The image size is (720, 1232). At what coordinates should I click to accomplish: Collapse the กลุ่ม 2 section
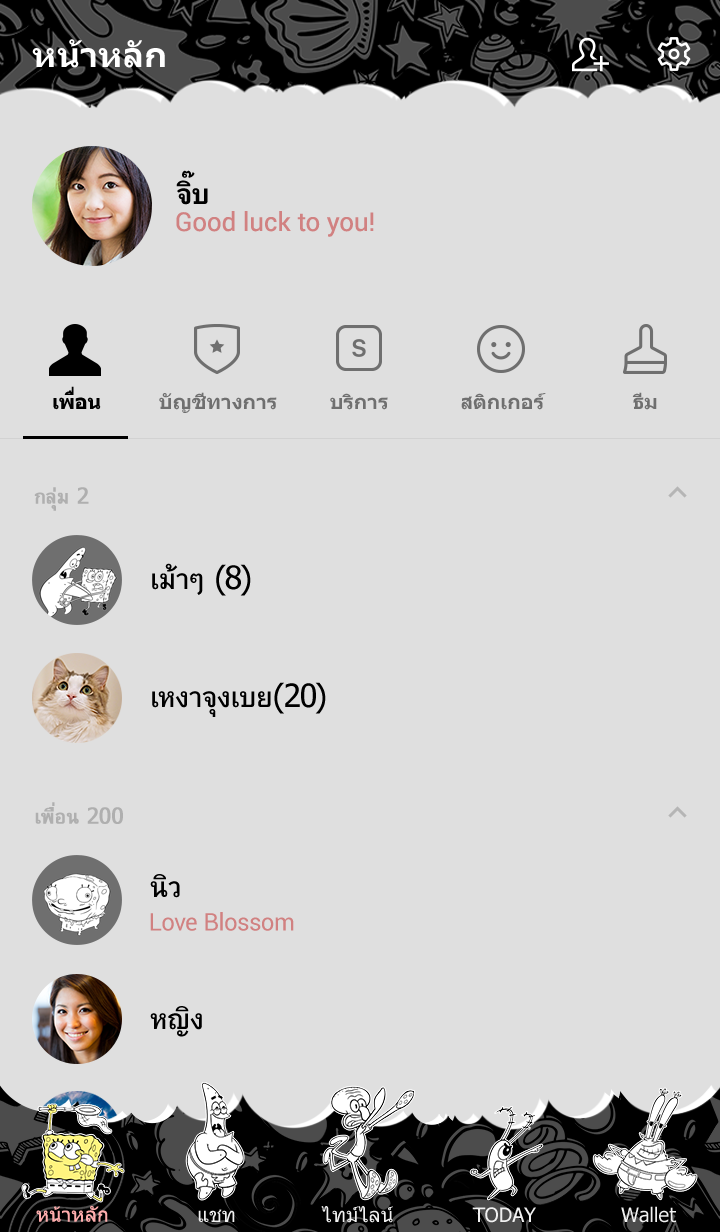[677, 493]
